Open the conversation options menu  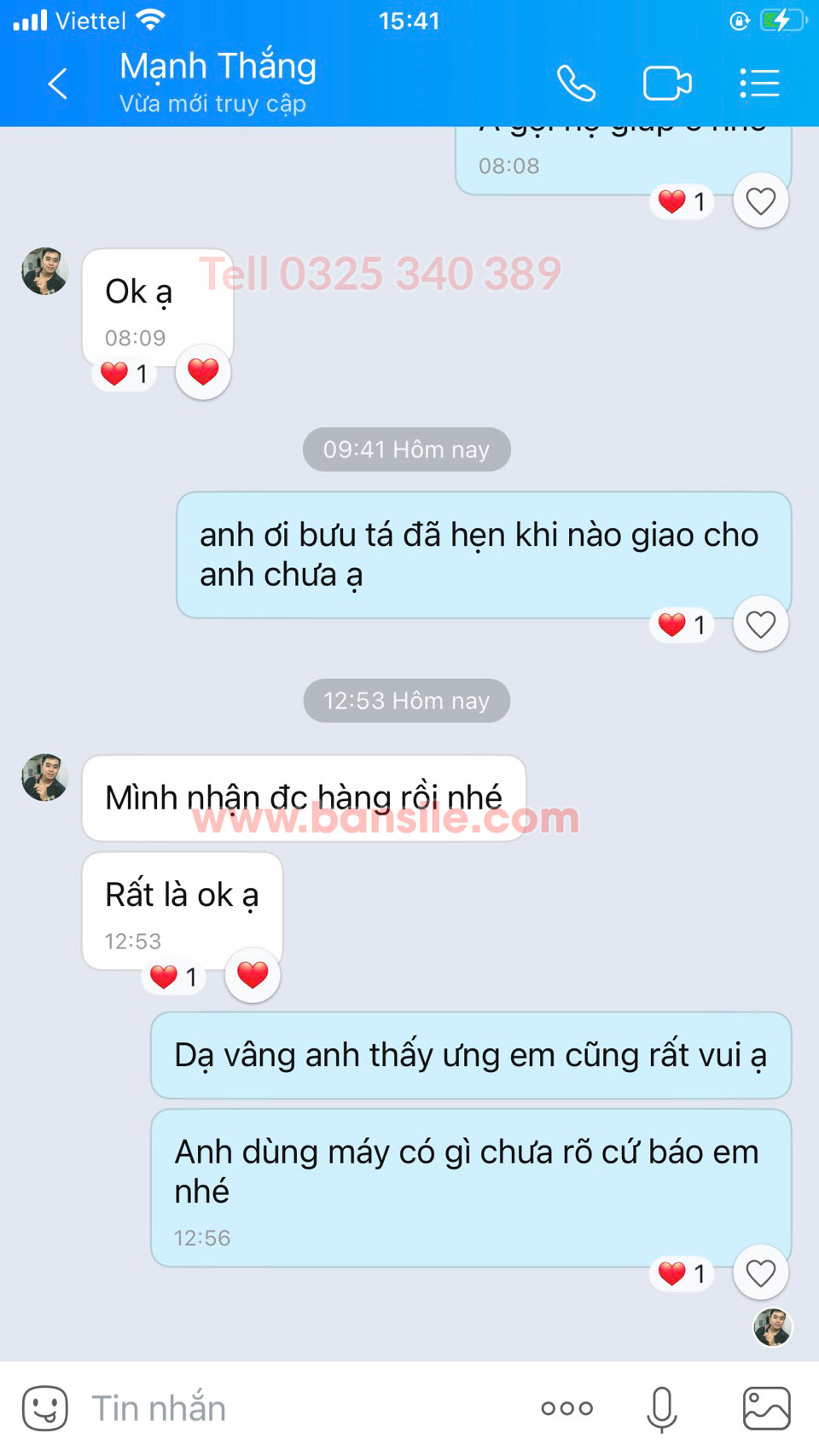(x=758, y=84)
